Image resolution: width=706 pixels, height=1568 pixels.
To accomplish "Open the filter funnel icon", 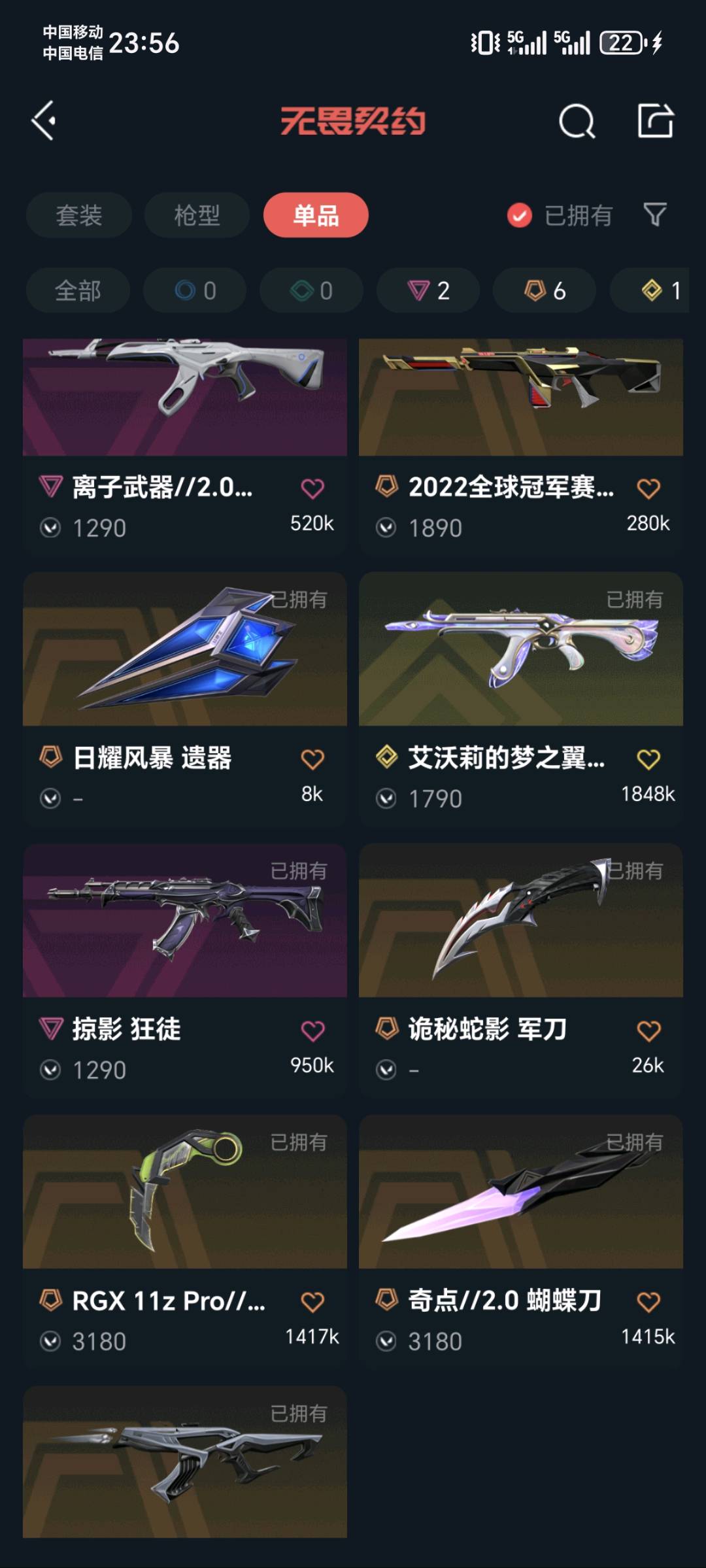I will coord(655,214).
